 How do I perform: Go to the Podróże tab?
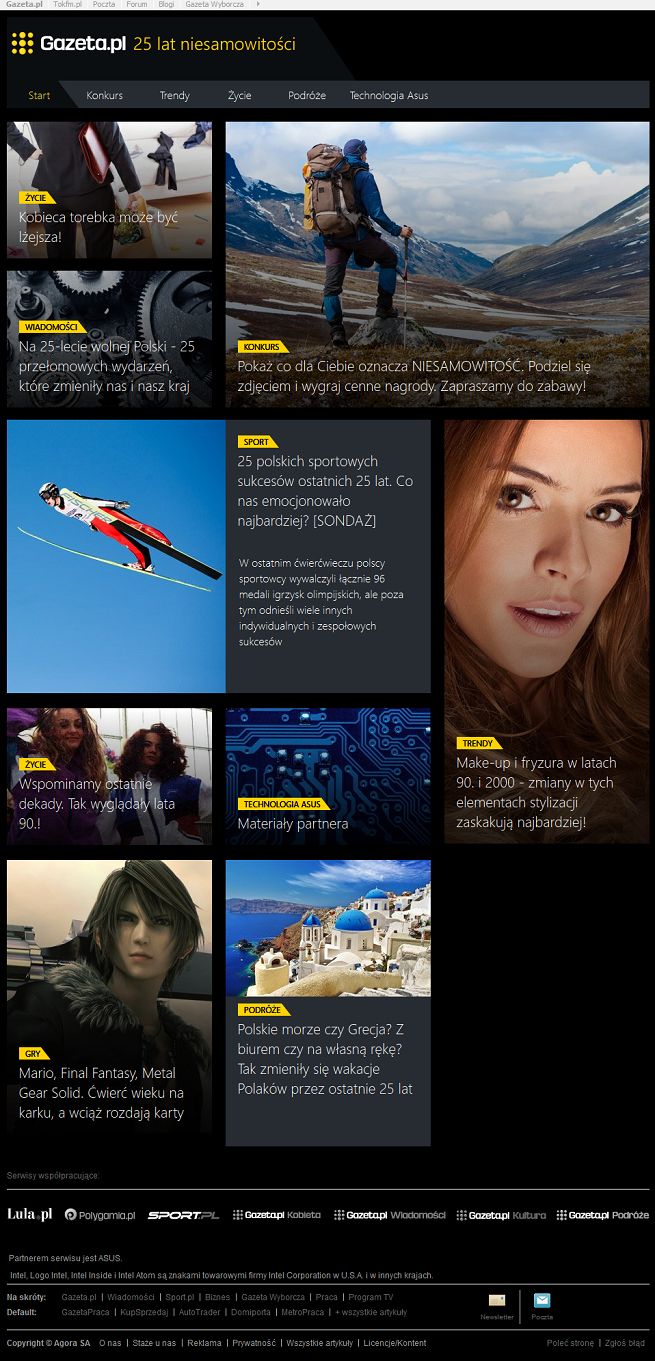pyautogui.click(x=306, y=95)
